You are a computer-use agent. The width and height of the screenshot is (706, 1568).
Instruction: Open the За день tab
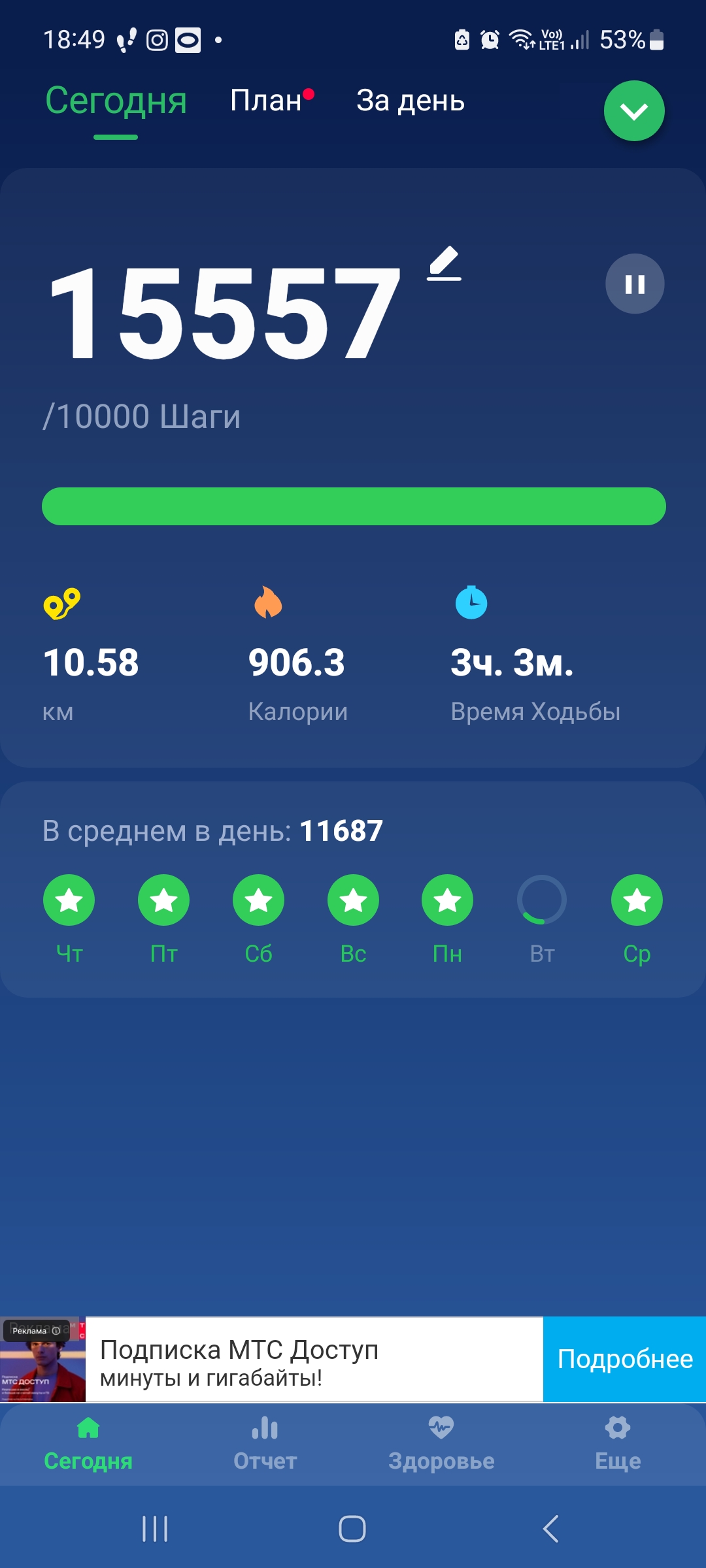(410, 101)
